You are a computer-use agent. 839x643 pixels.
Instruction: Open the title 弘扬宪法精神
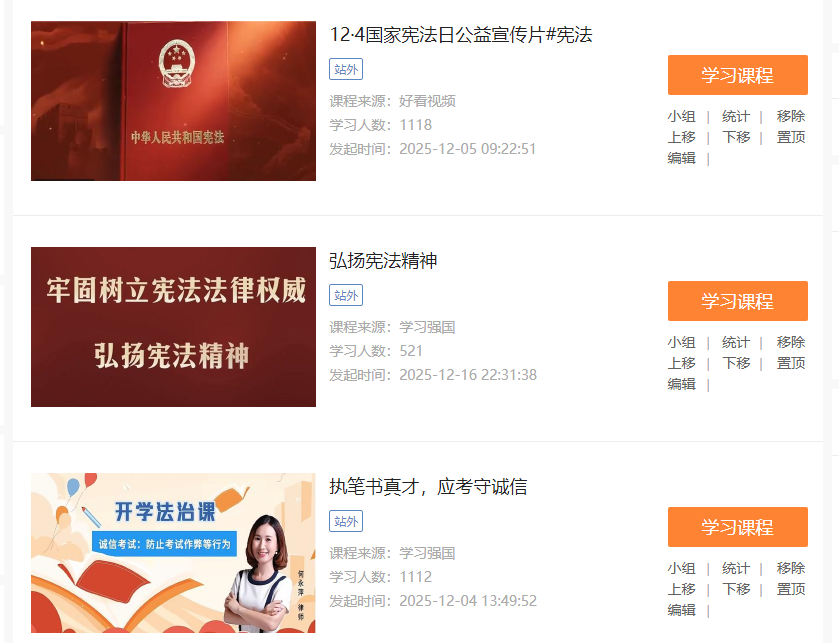click(x=383, y=261)
